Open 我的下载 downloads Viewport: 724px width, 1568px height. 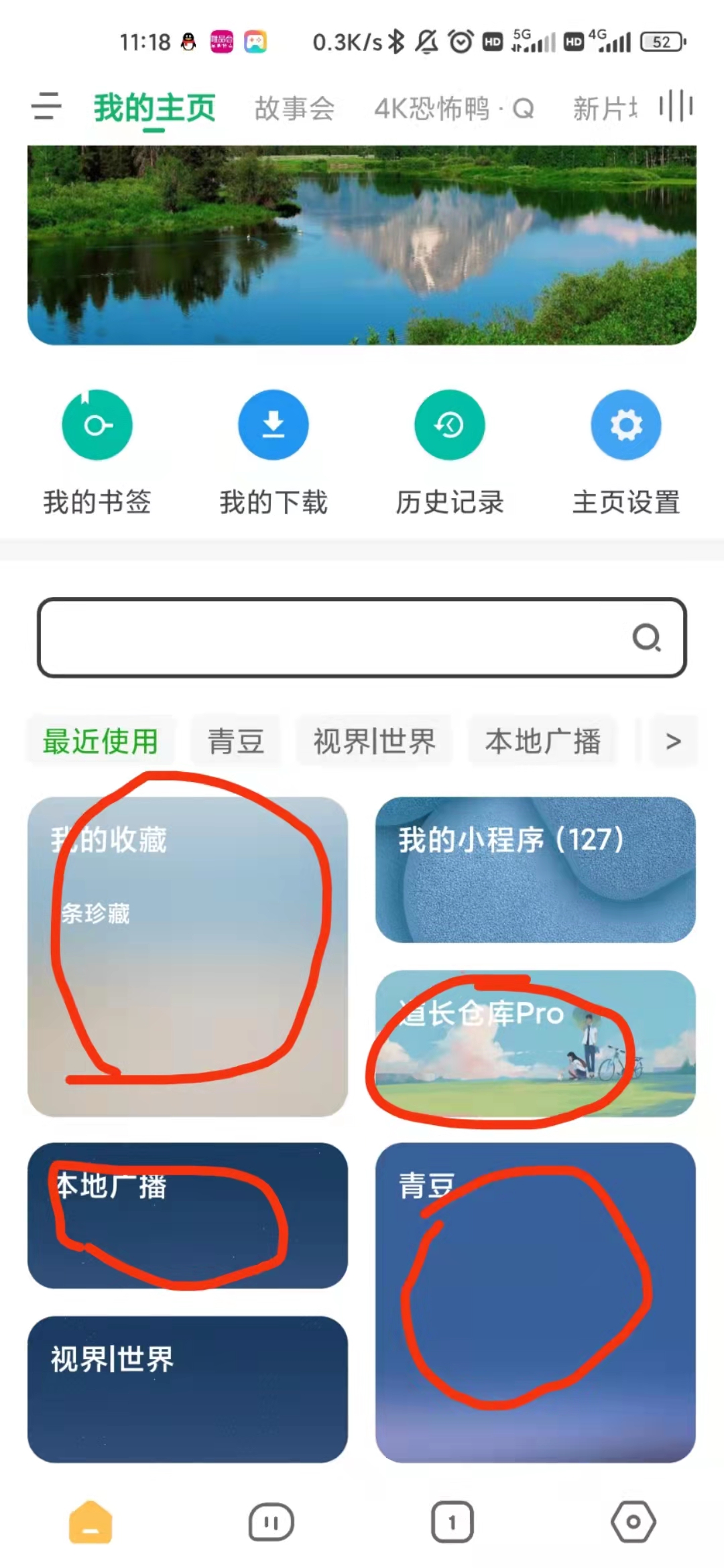tap(274, 425)
